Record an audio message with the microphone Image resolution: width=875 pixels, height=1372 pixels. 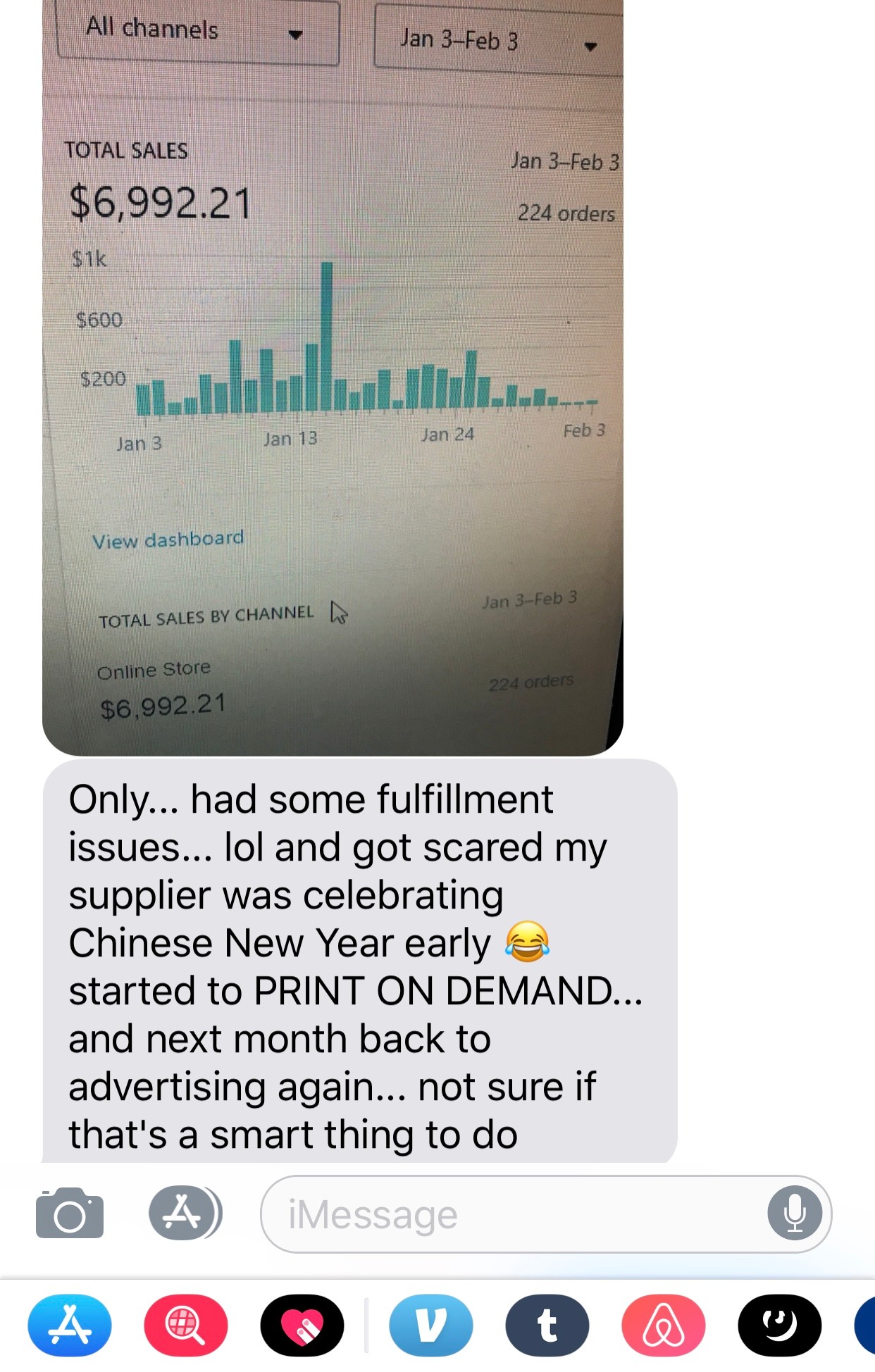[795, 1214]
